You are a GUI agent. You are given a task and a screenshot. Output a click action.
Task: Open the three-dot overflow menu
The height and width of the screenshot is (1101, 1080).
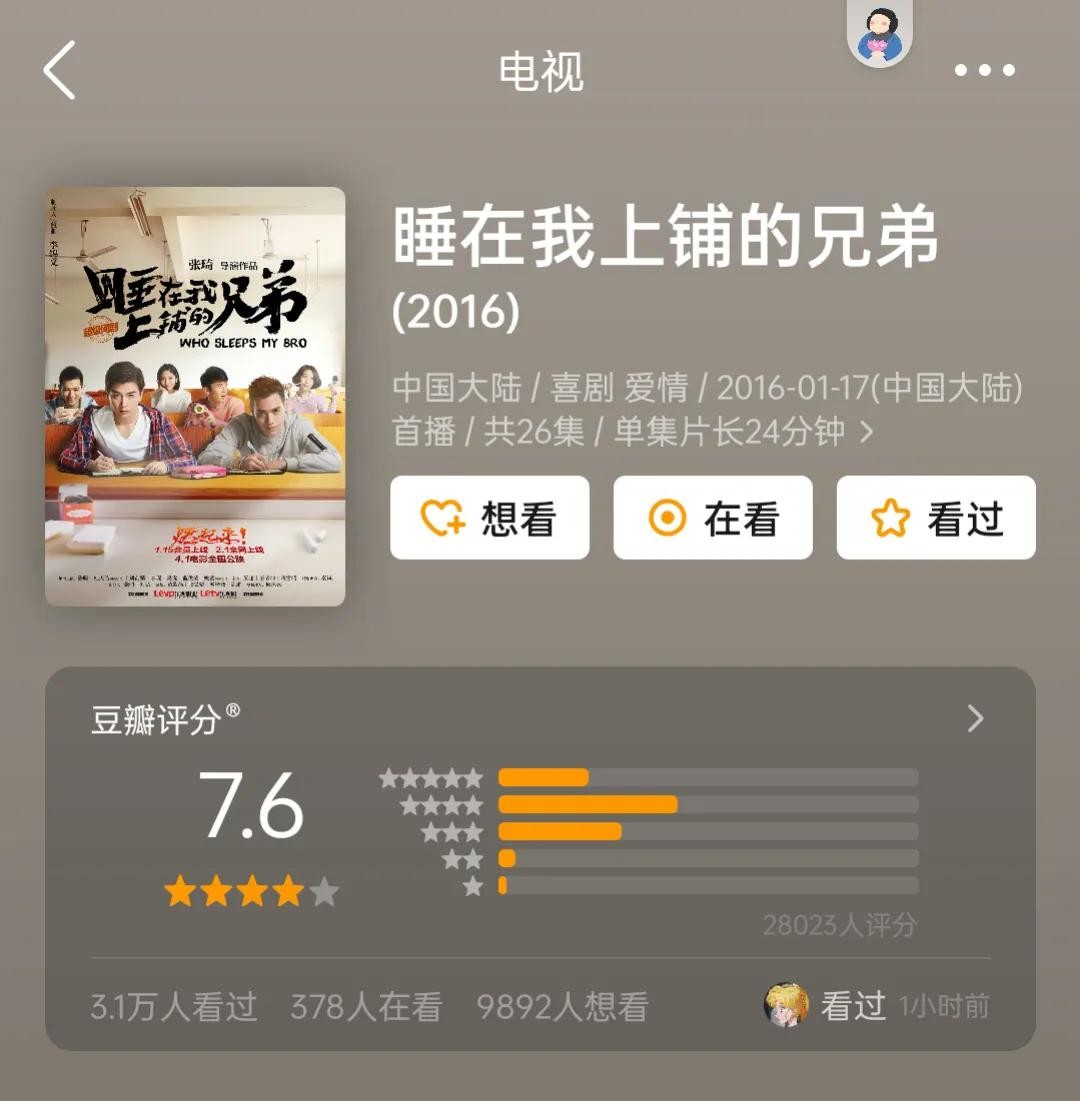point(984,70)
